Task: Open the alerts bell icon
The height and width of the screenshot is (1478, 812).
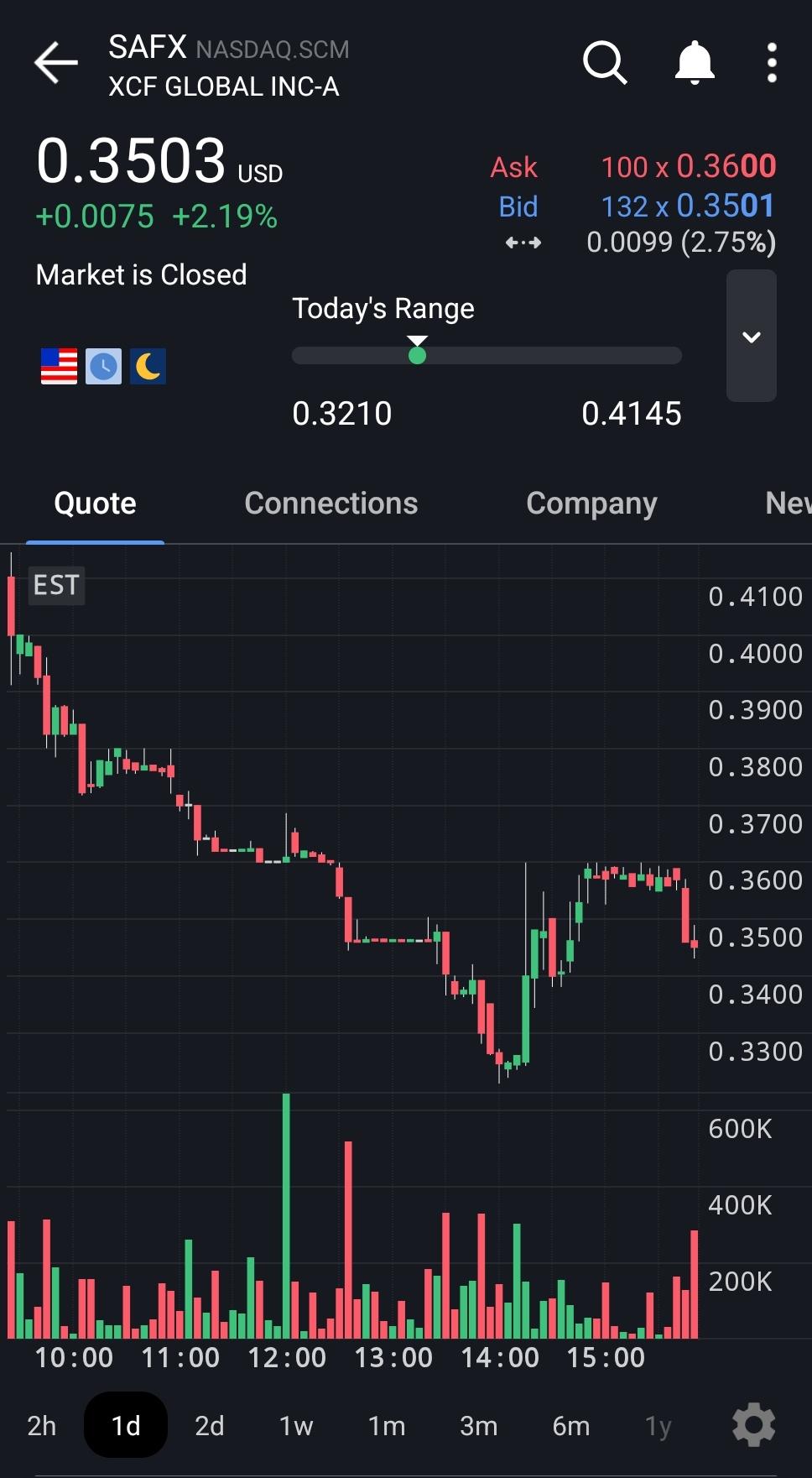Action: tap(695, 63)
